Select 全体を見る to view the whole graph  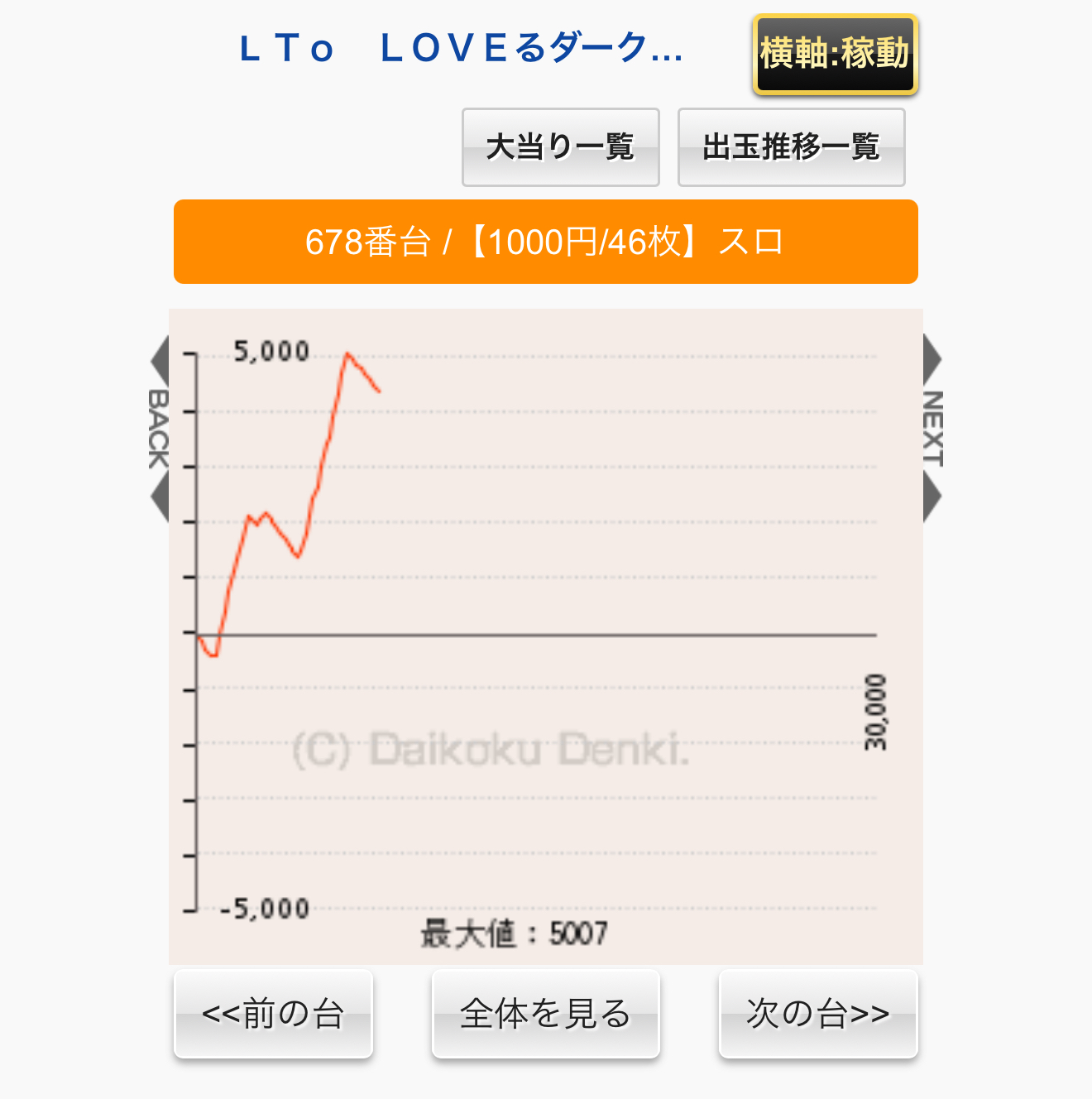click(x=545, y=1014)
